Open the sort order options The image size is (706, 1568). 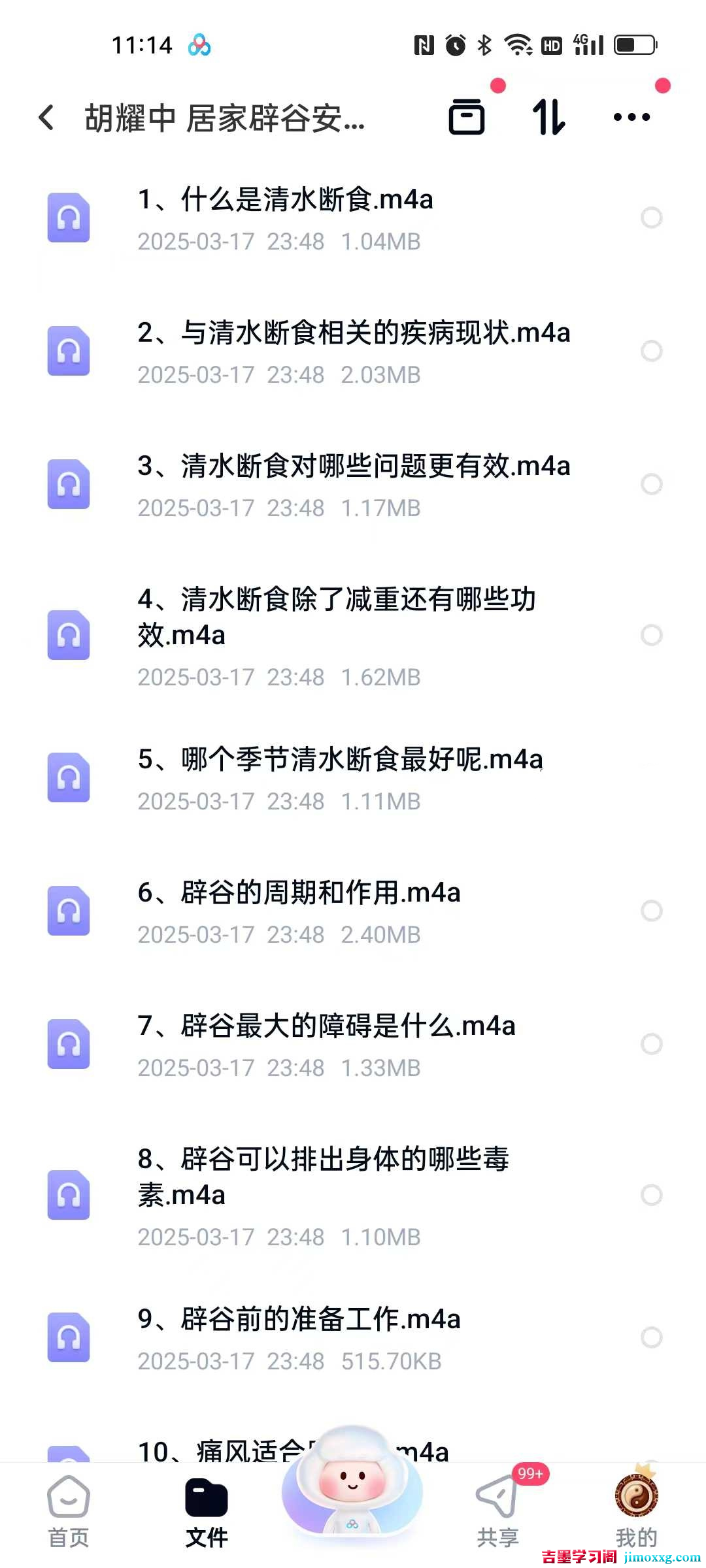pos(548,117)
